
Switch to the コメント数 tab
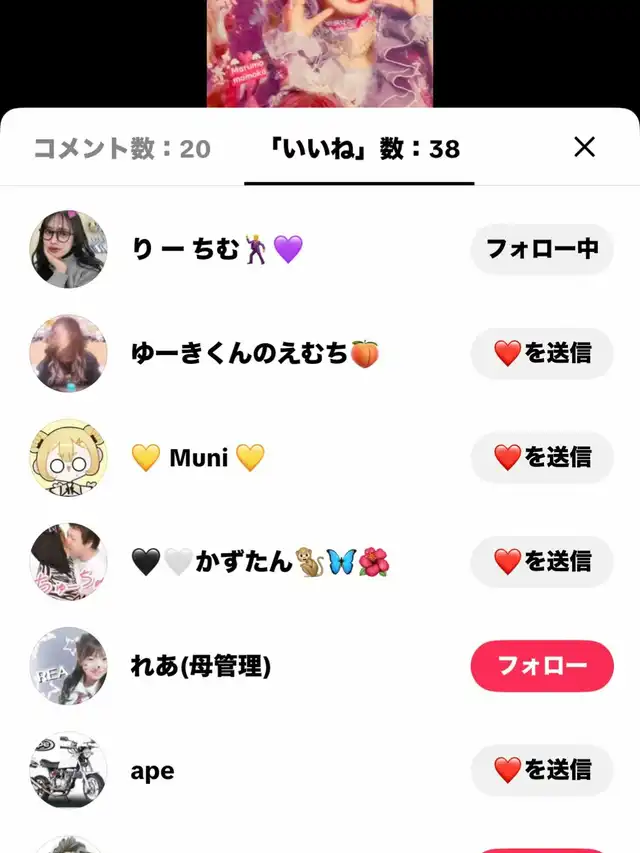pyautogui.click(x=122, y=149)
